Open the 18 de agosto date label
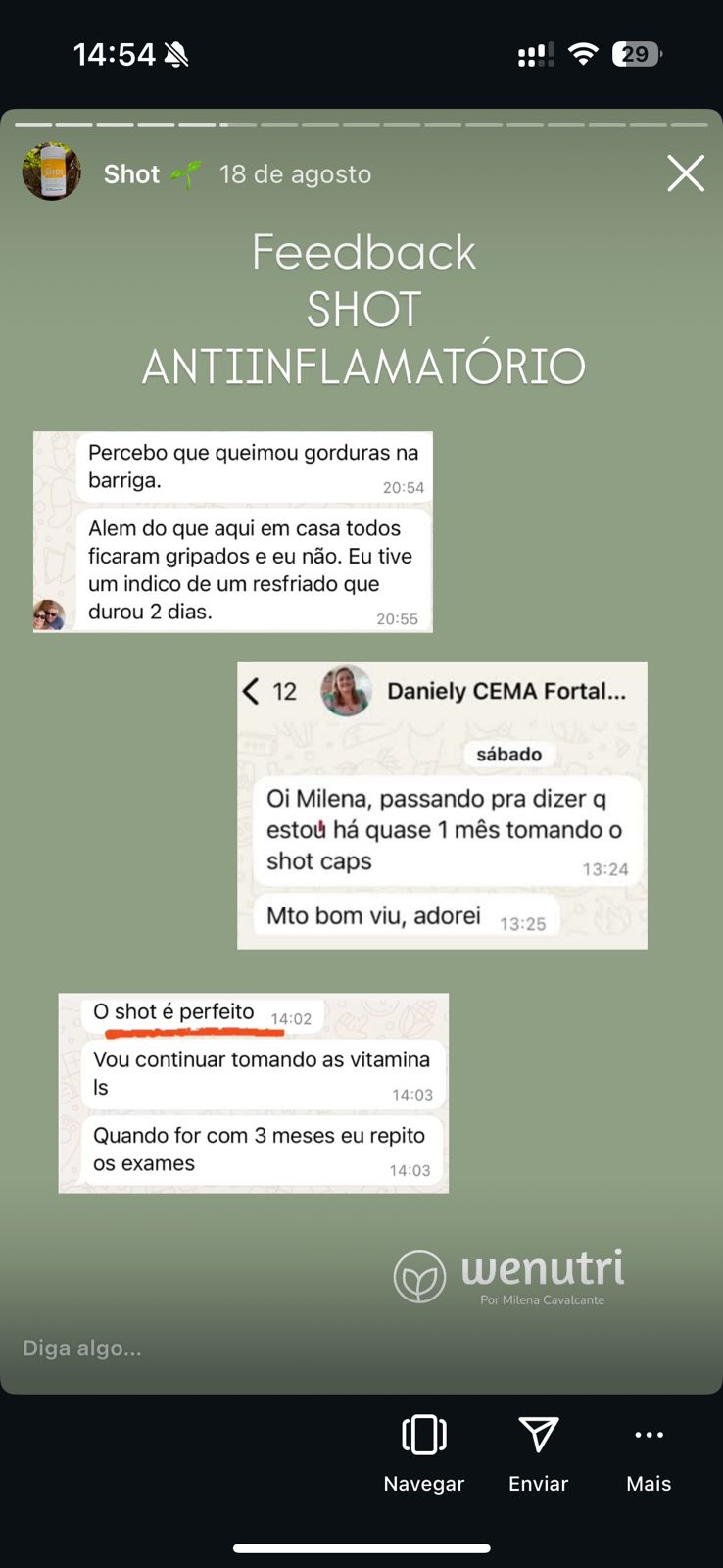Viewport: 723px width, 1568px height. [x=296, y=173]
